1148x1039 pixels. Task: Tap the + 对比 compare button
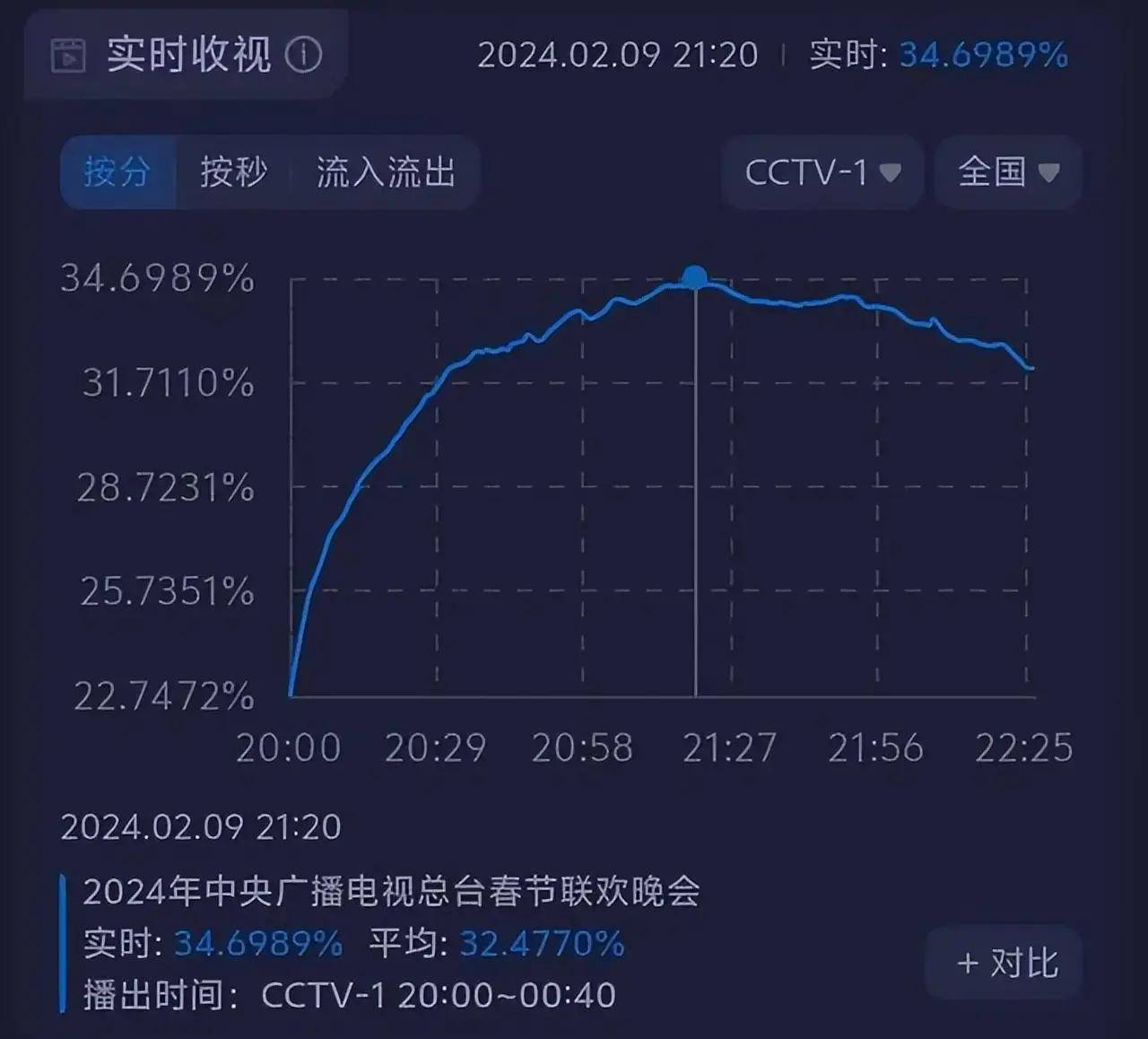pos(1005,963)
